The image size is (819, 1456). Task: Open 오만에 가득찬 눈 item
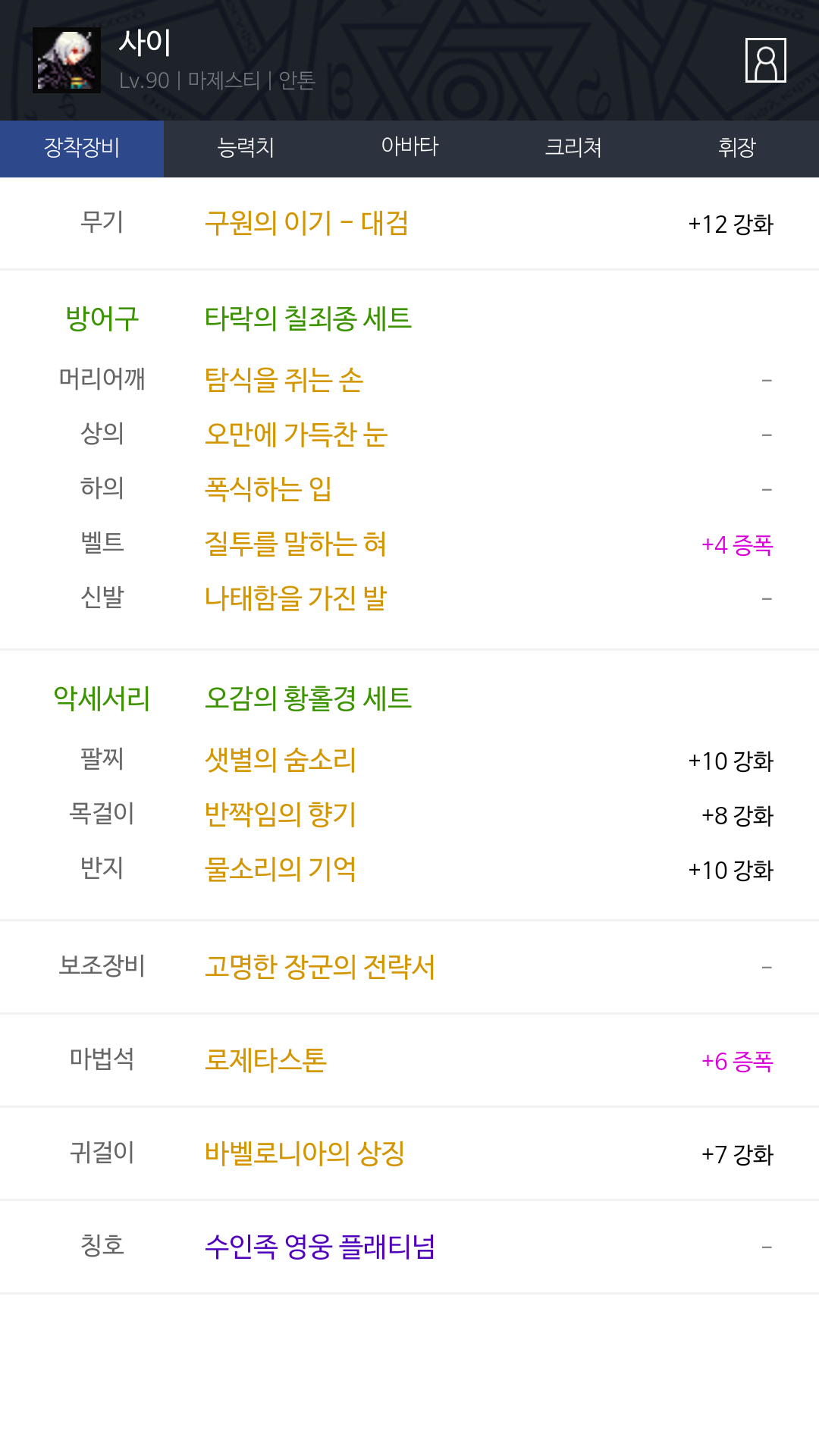tap(297, 435)
